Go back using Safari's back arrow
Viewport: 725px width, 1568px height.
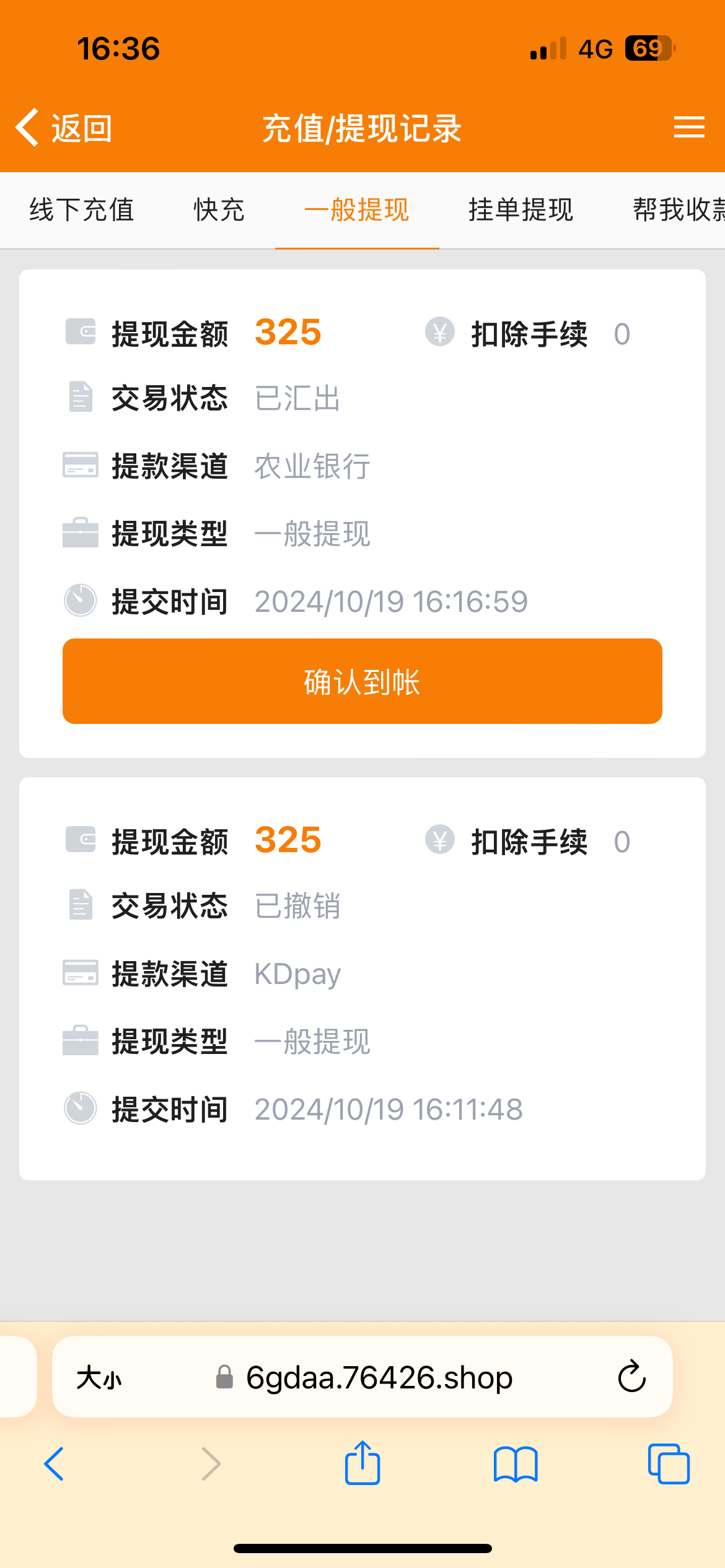(54, 1464)
